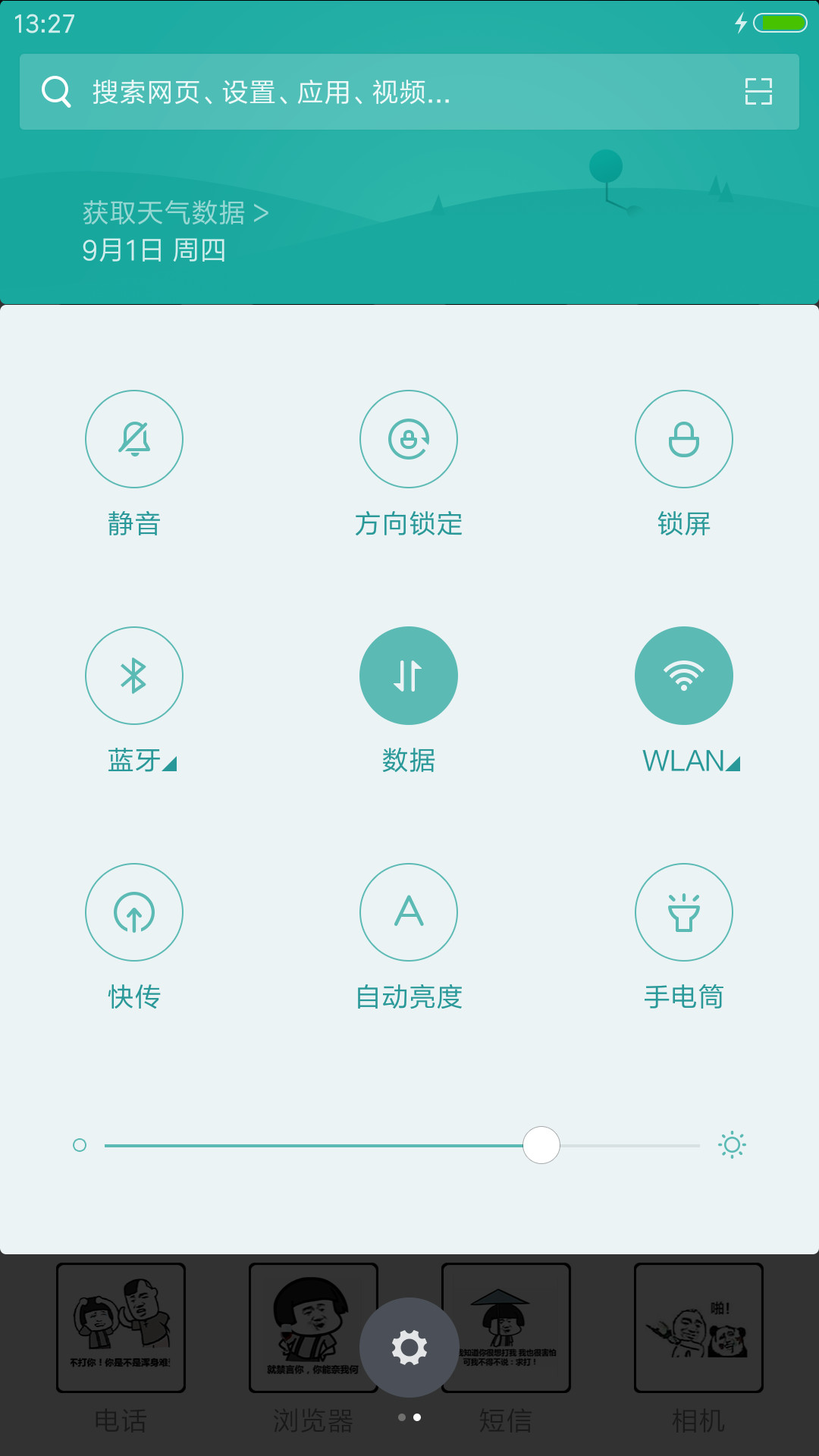819x1456 pixels.
Task: Open the QR scan icon in search bar
Action: point(758,92)
